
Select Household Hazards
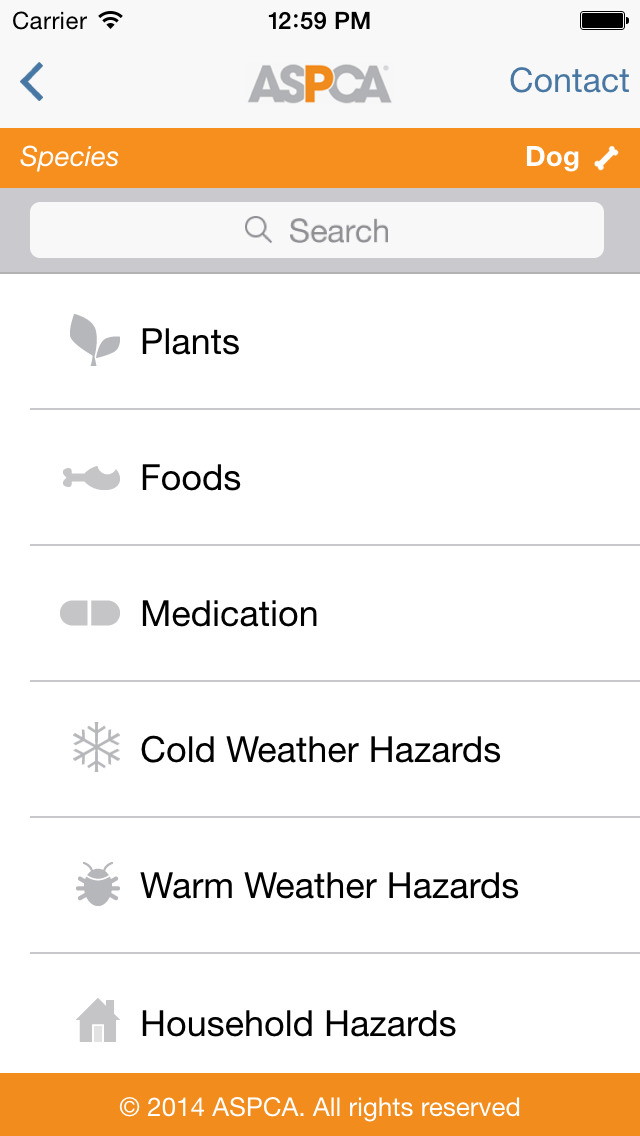click(x=298, y=1023)
